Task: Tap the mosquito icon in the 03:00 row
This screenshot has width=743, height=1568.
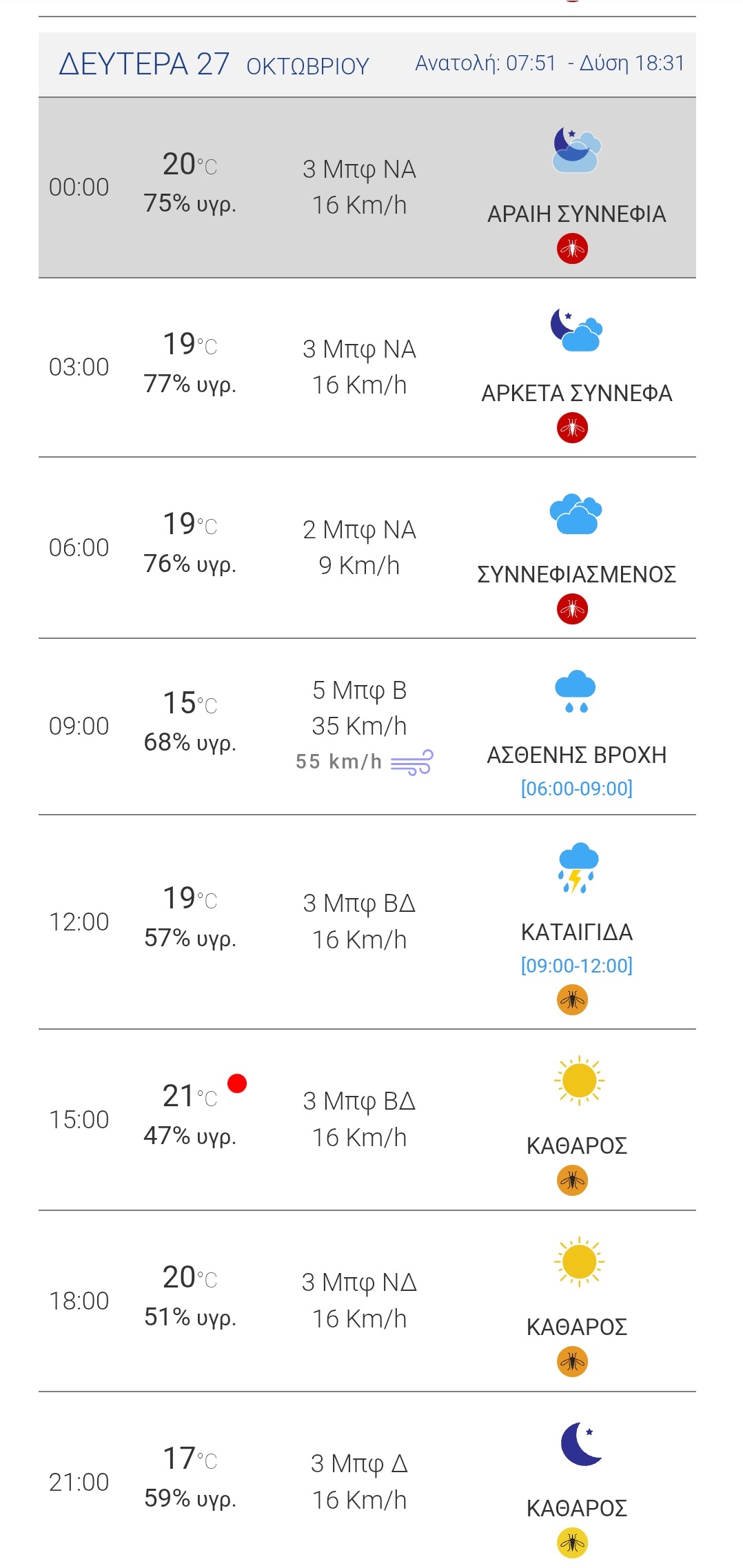Action: (572, 428)
